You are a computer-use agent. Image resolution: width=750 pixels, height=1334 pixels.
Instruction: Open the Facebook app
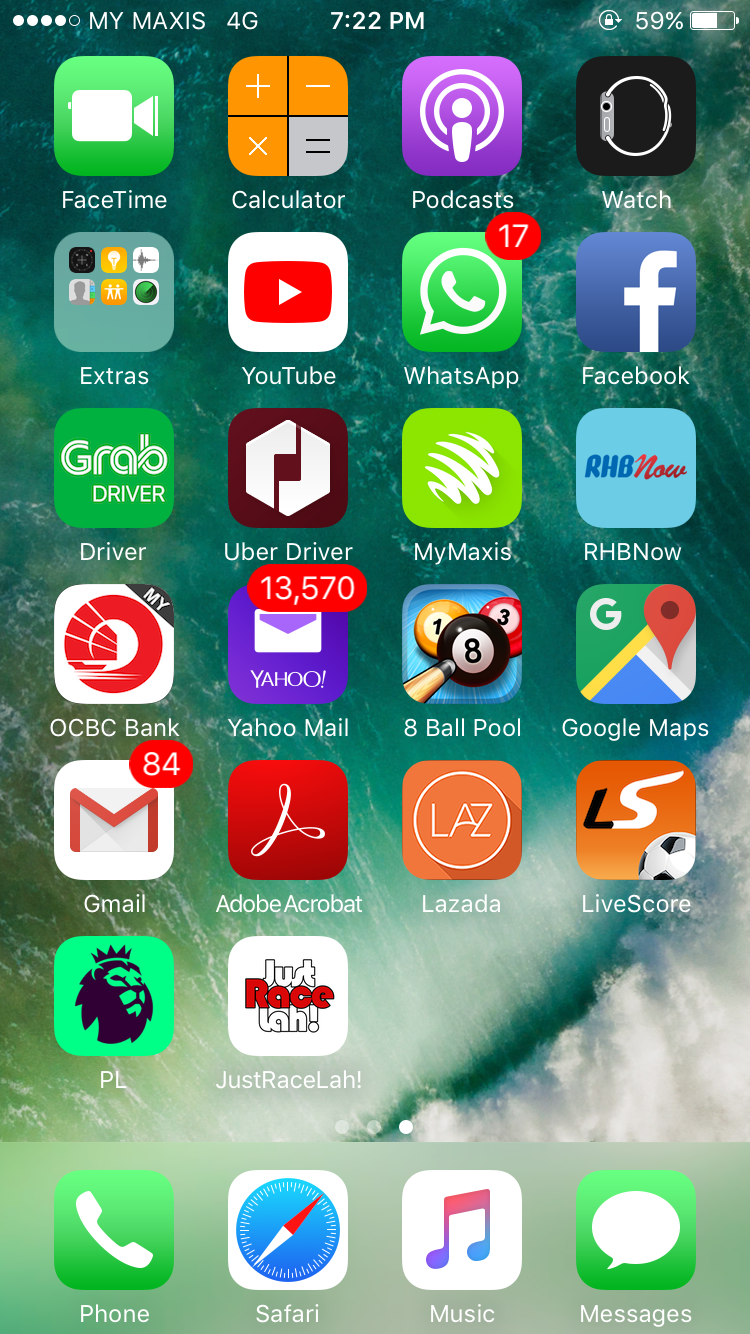pos(636,292)
